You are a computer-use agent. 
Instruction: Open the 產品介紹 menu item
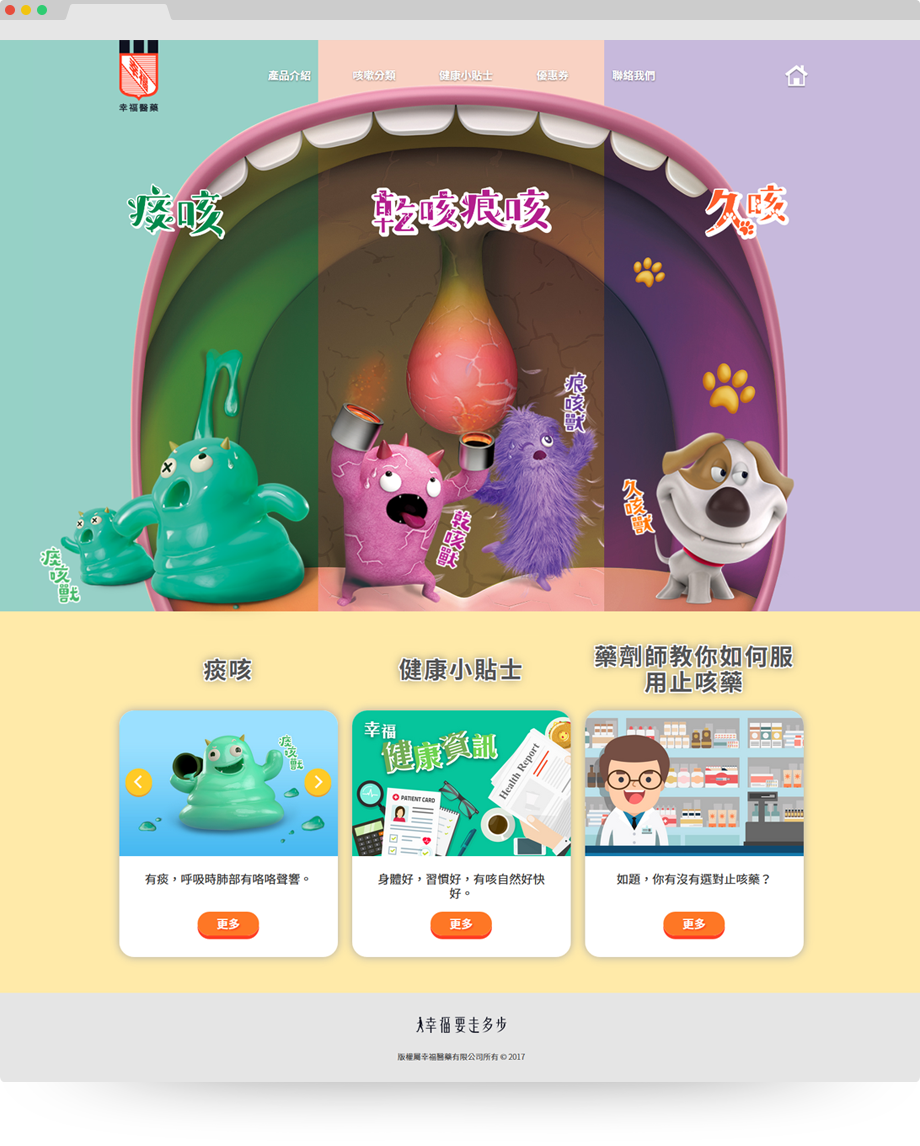coord(289,76)
